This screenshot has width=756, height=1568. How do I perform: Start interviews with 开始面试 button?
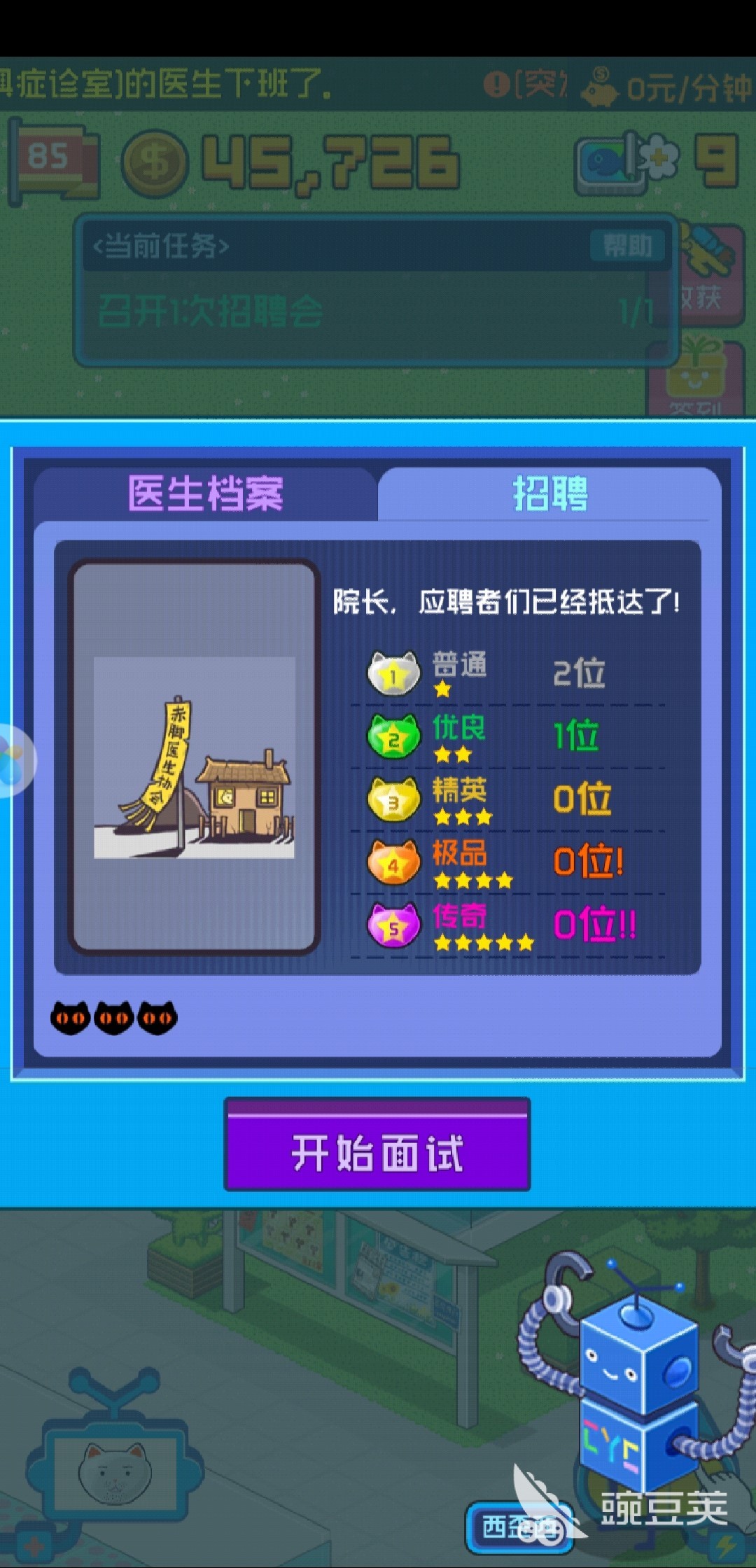click(377, 1153)
